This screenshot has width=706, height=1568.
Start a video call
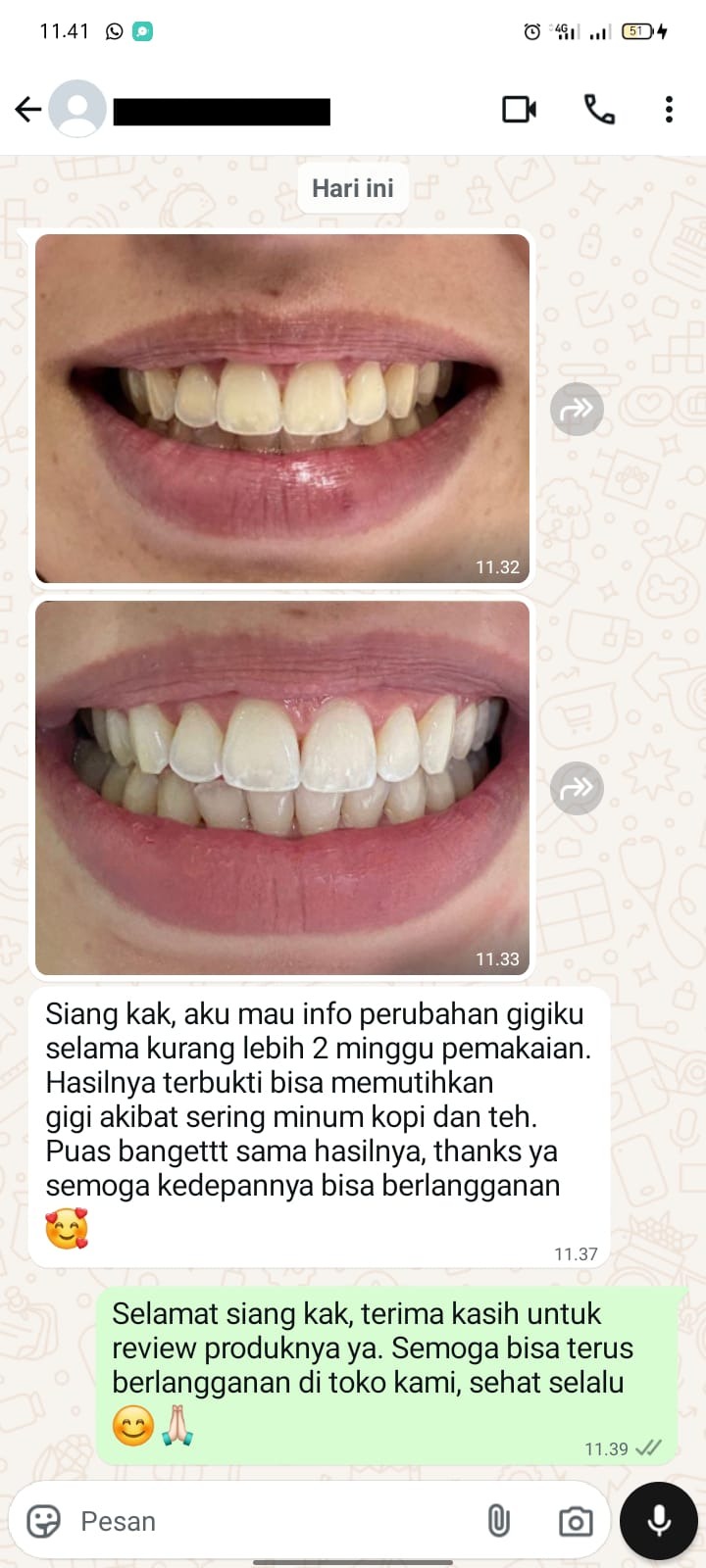click(x=519, y=109)
